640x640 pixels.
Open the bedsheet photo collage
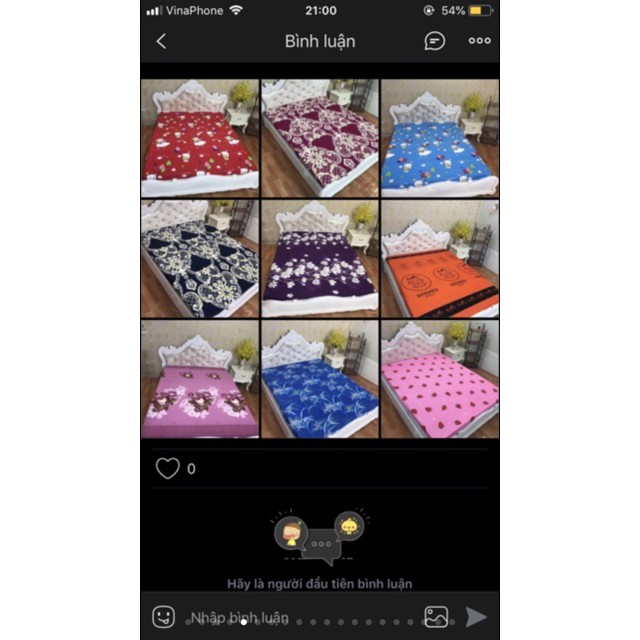[x=320, y=258]
